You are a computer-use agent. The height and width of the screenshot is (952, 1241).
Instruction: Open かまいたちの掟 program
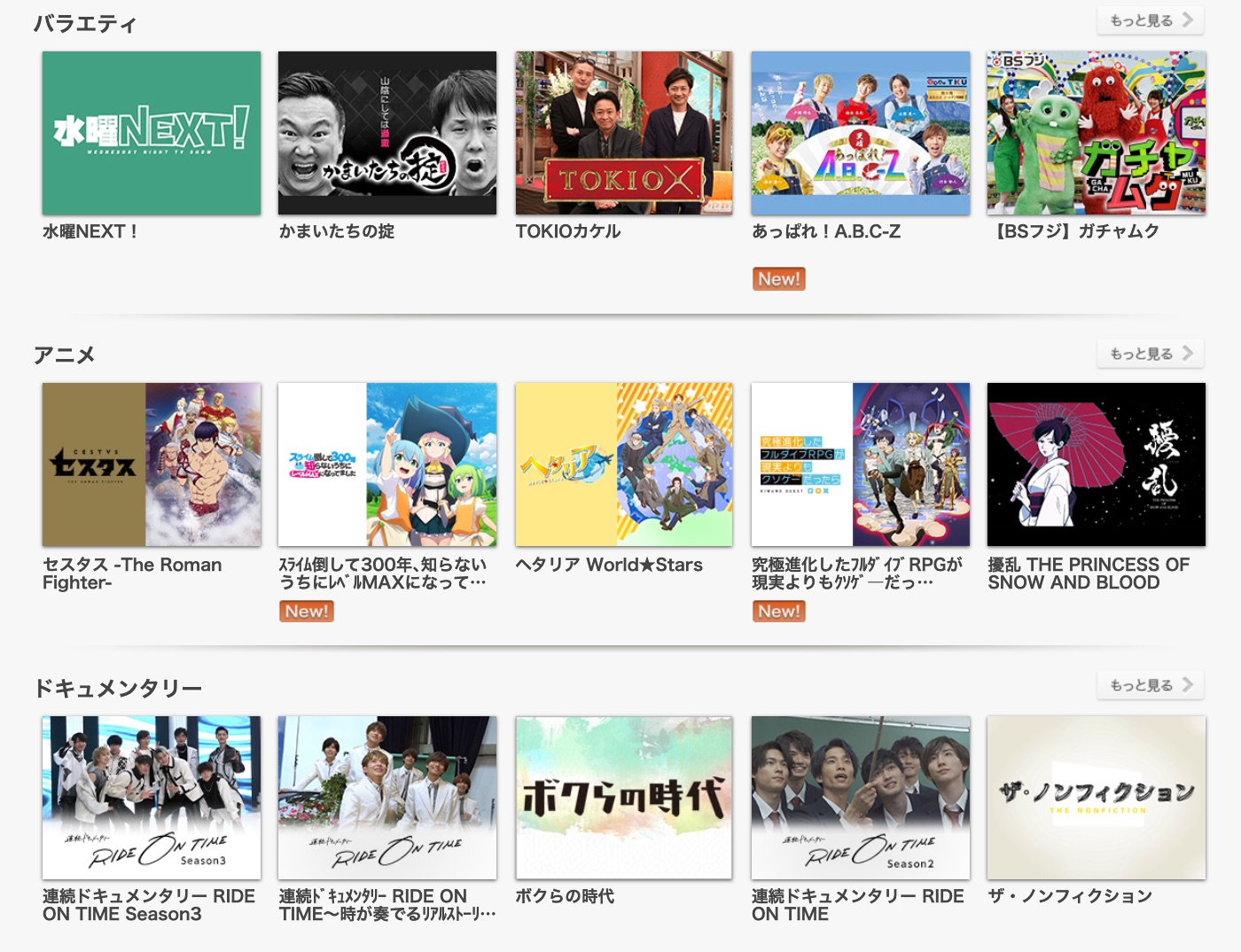tap(387, 133)
